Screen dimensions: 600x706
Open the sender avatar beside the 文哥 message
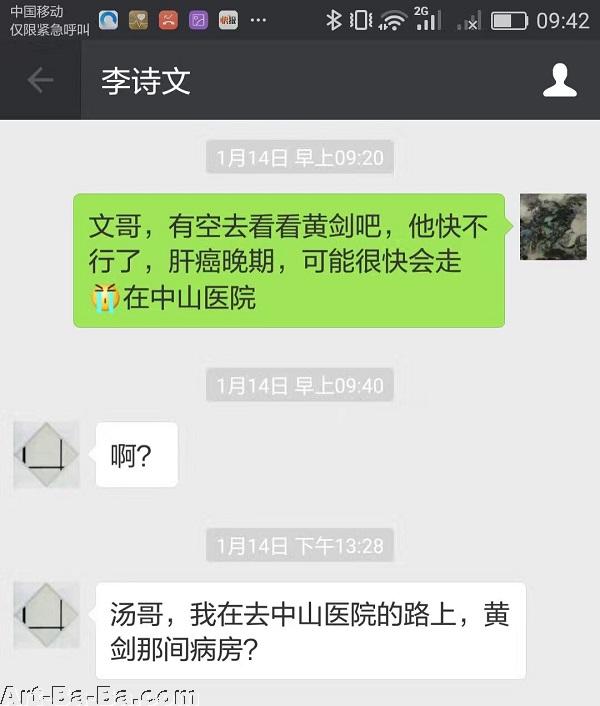[553, 227]
